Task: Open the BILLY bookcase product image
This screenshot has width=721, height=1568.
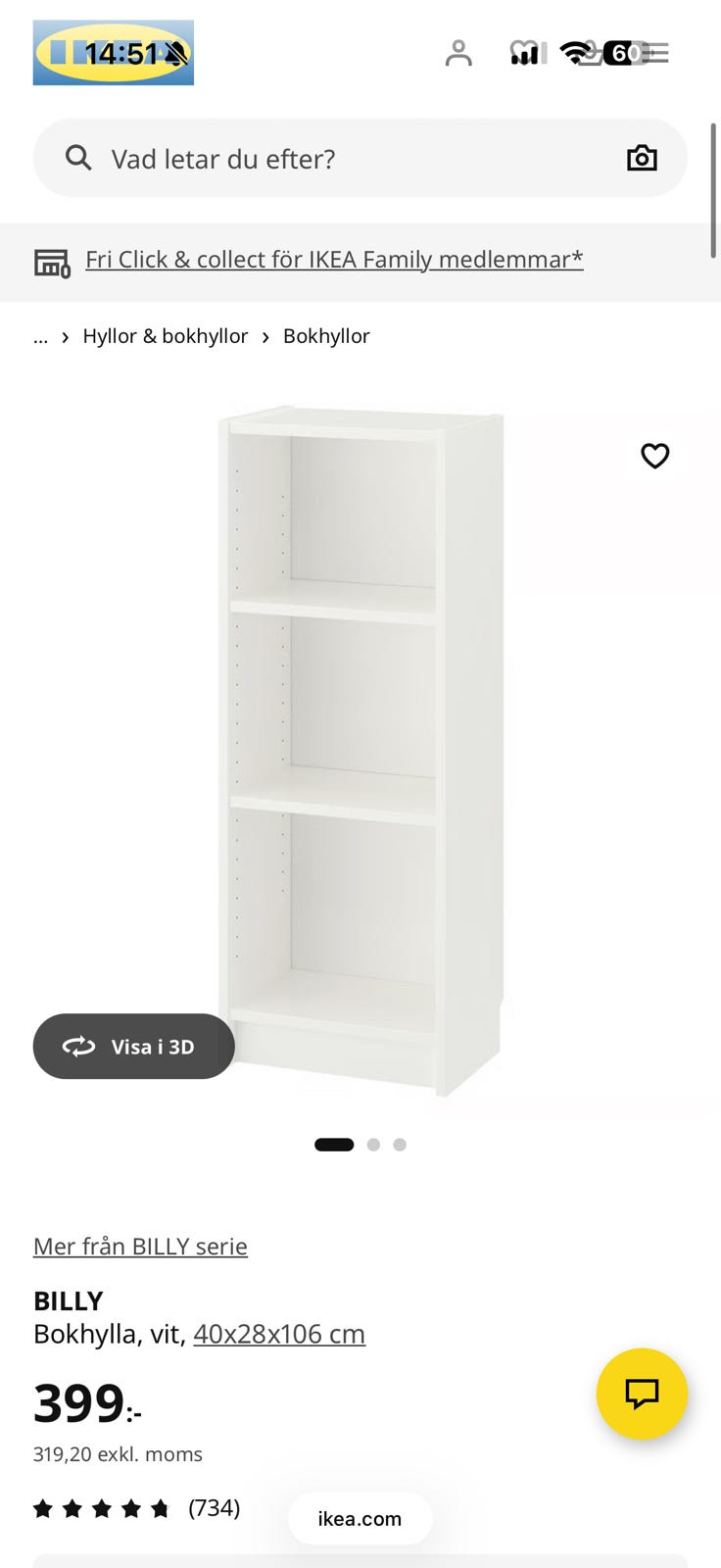Action: pyautogui.click(x=360, y=745)
